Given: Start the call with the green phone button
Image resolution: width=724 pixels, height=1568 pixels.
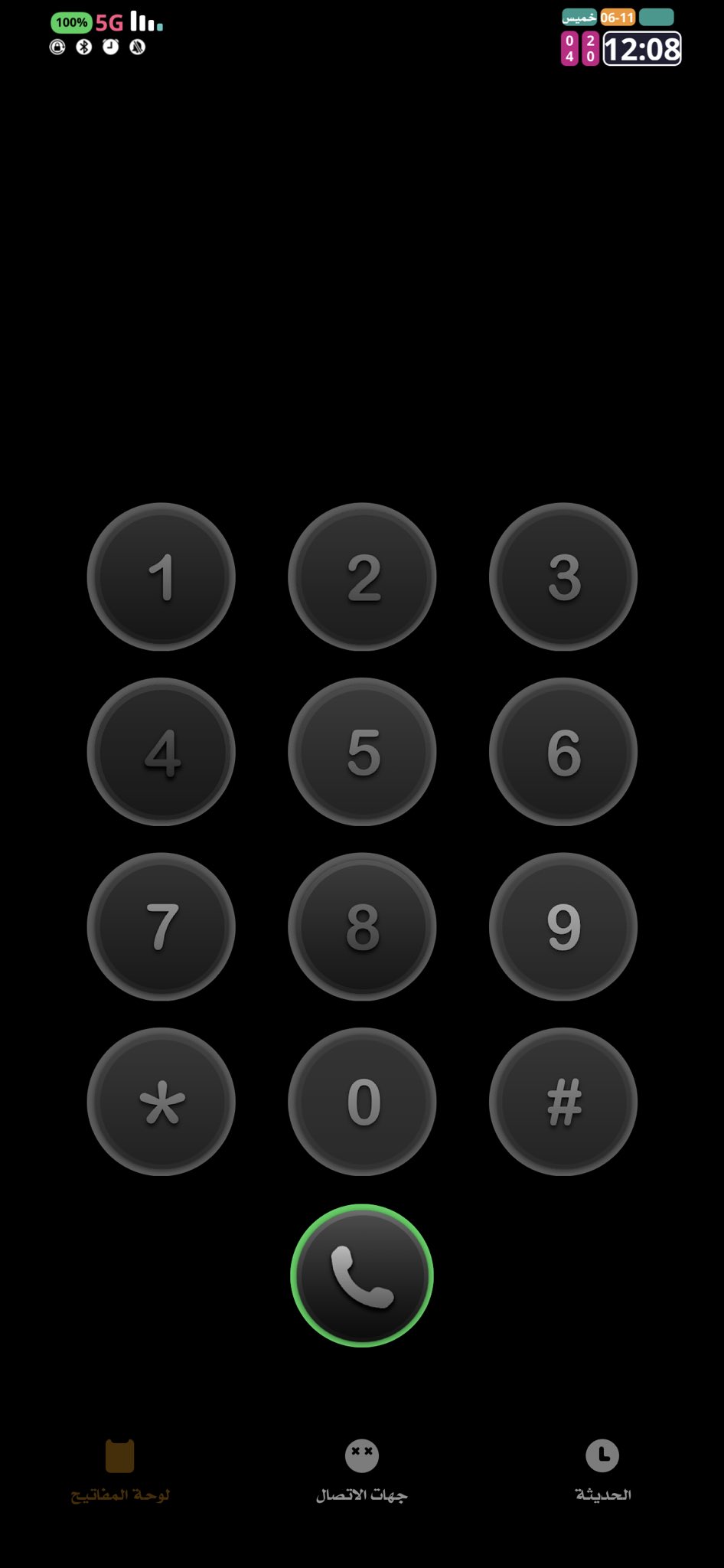Looking at the screenshot, I should [x=362, y=1276].
